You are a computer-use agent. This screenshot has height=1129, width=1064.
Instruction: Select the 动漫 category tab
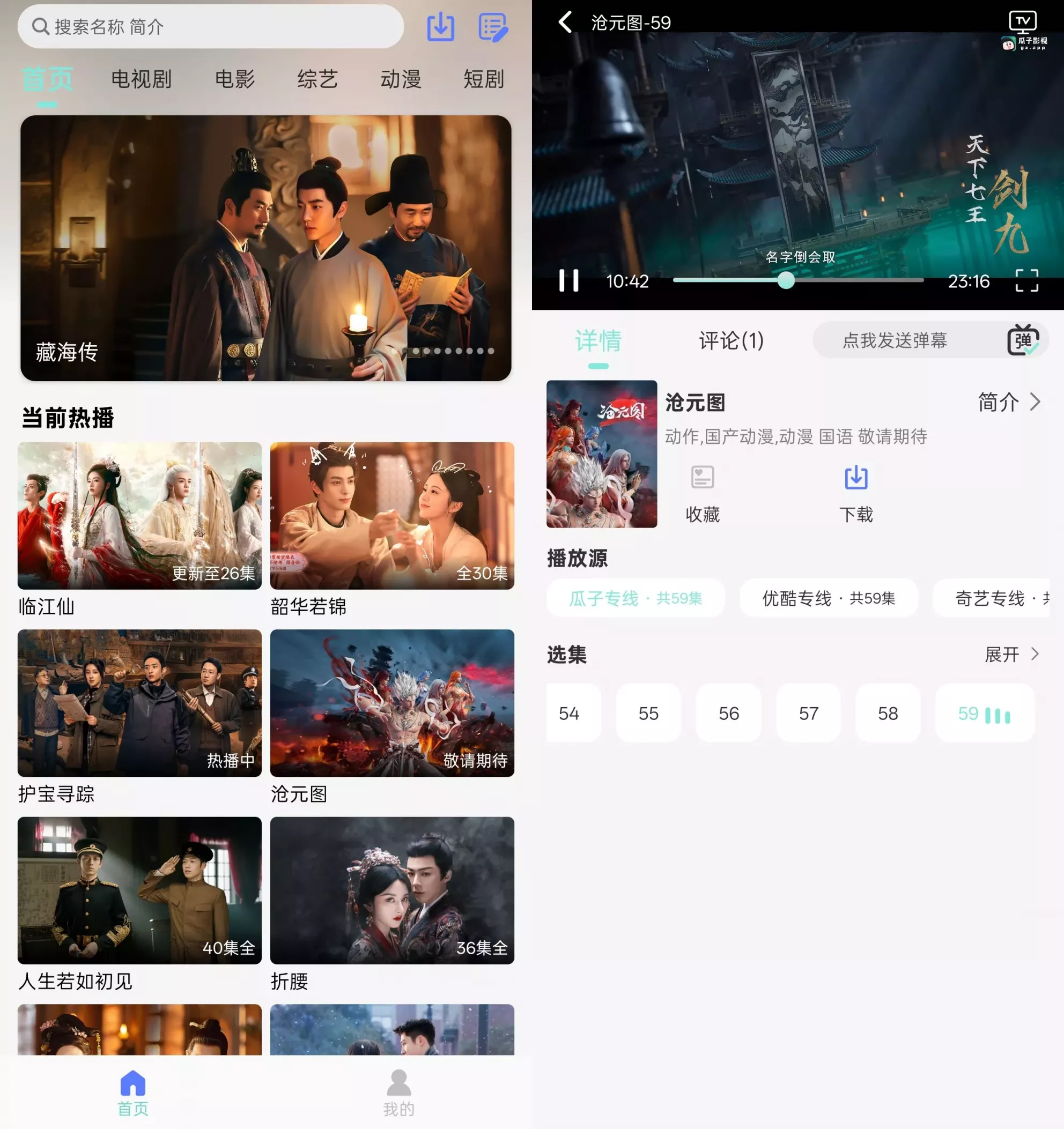[x=401, y=79]
